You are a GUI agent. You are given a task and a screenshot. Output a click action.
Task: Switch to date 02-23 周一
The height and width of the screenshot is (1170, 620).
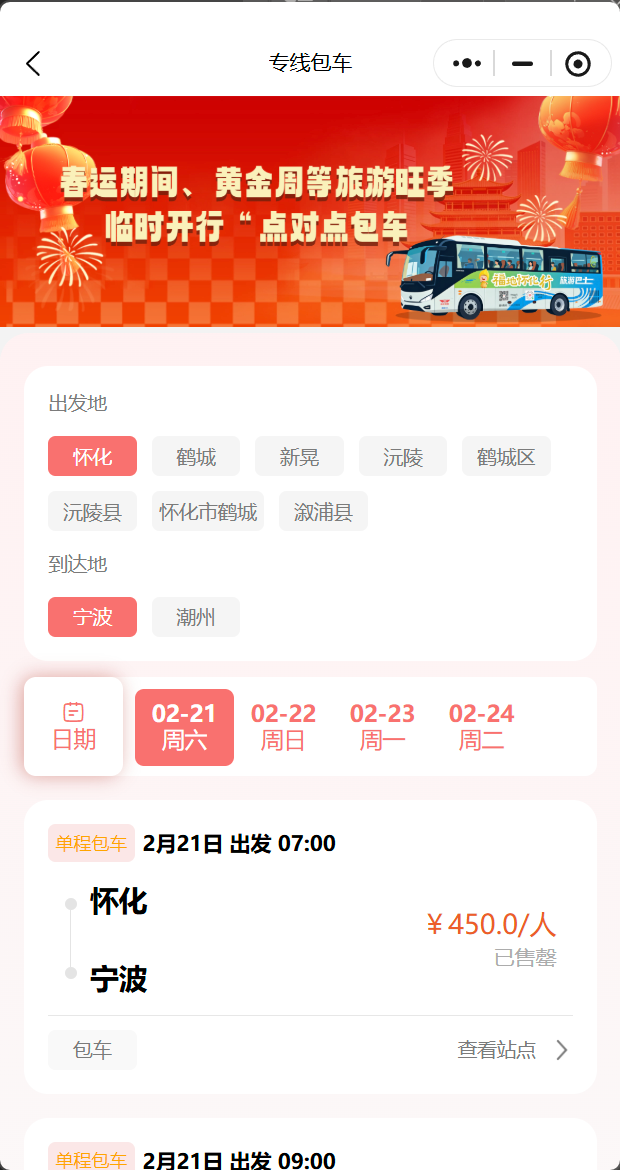(x=382, y=727)
